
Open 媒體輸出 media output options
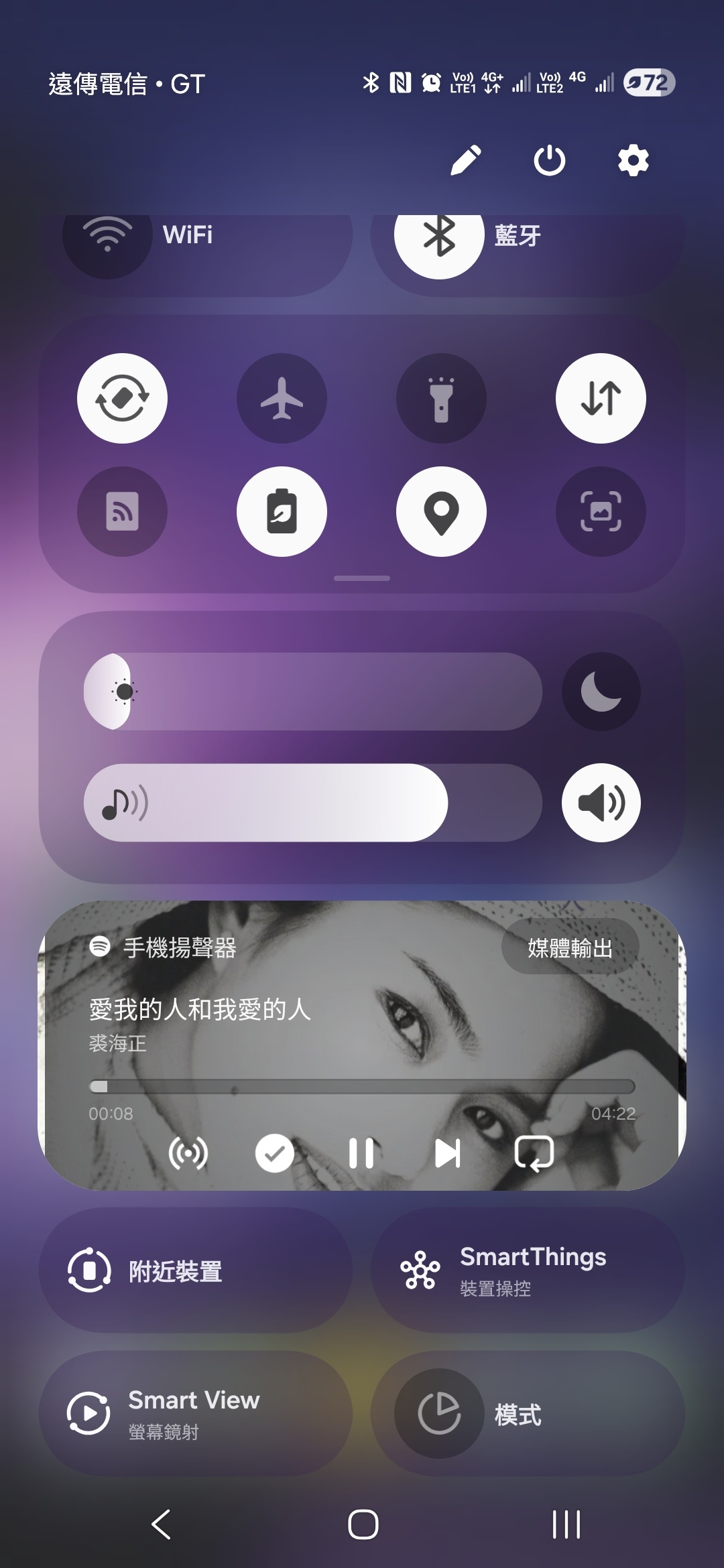coord(570,948)
